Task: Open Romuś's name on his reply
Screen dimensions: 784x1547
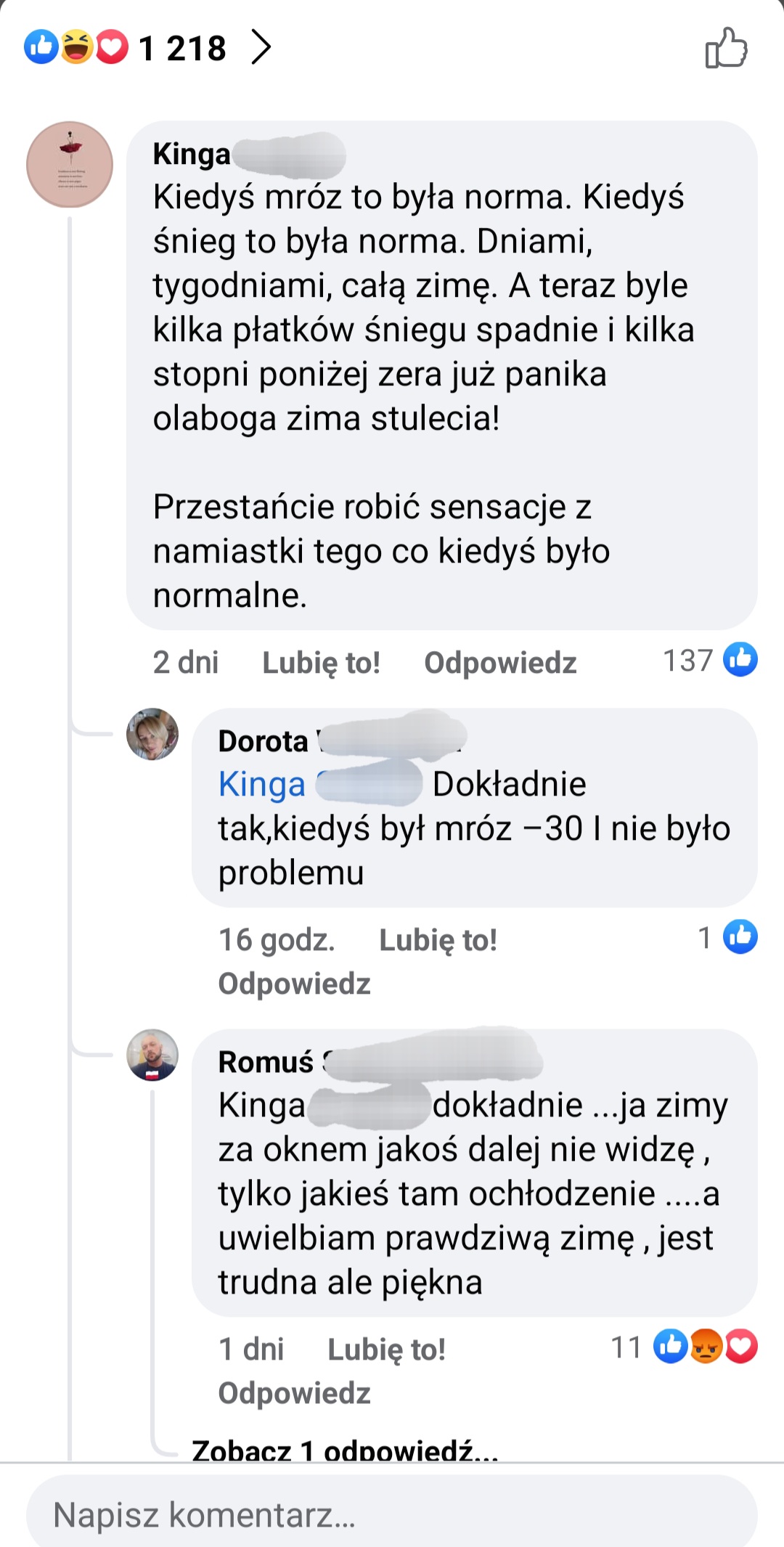Action: (x=266, y=1062)
